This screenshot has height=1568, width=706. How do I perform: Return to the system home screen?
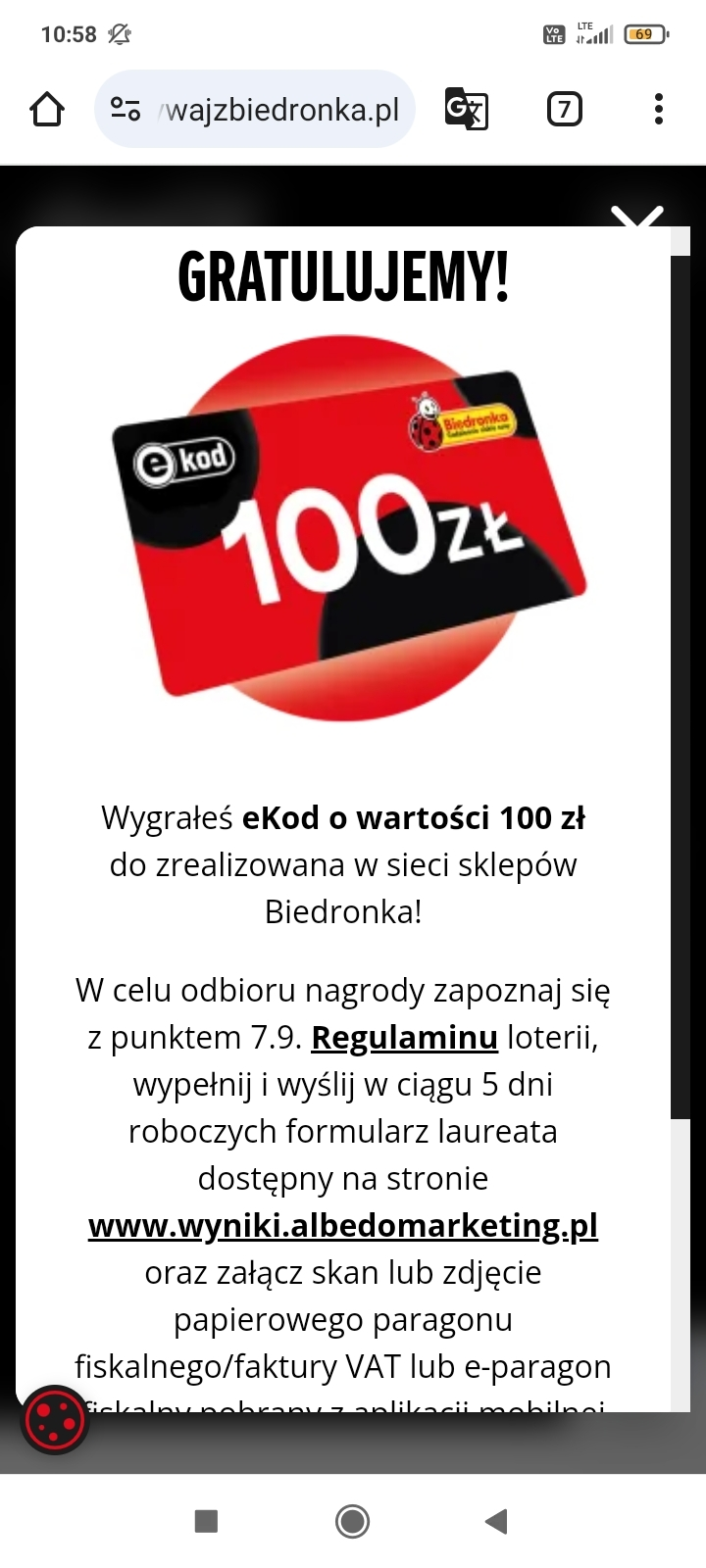click(x=352, y=1521)
